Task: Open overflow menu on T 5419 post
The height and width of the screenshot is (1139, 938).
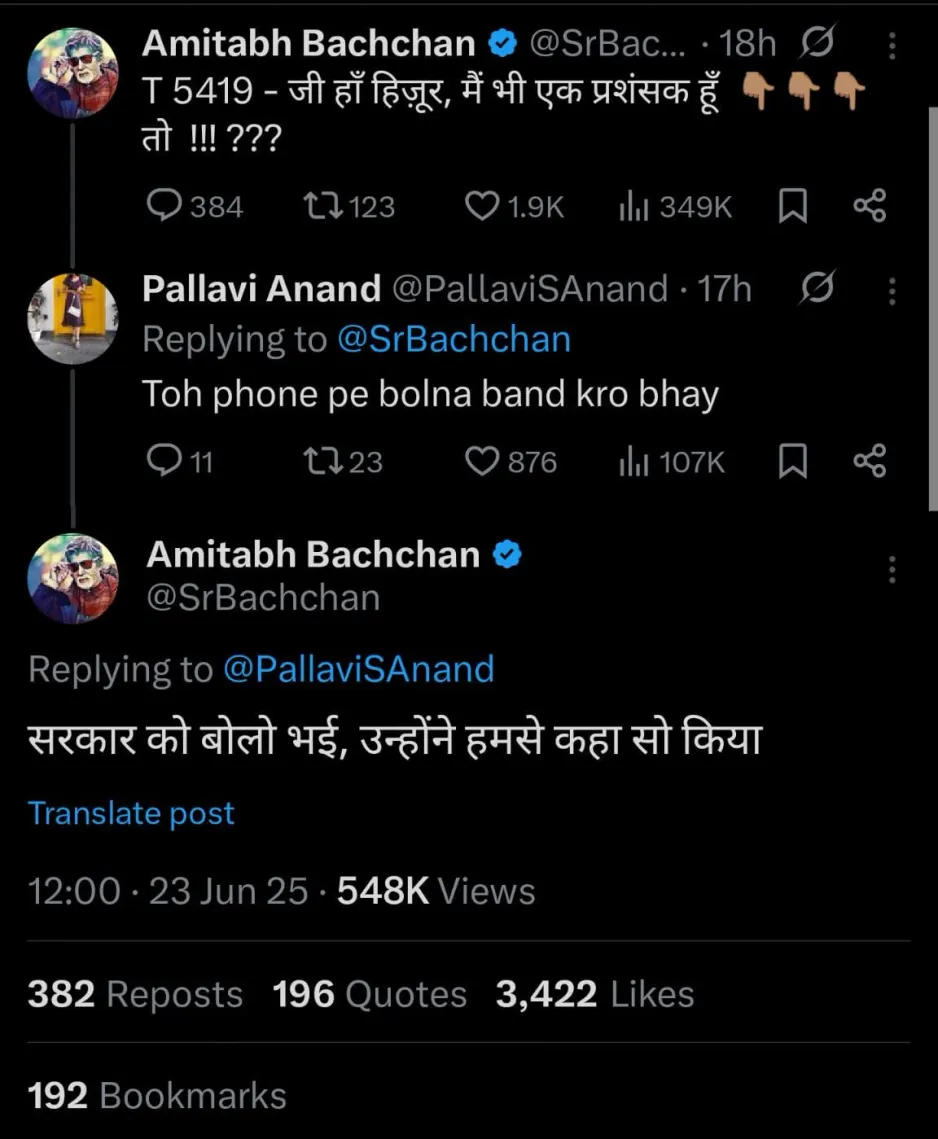Action: click(892, 45)
